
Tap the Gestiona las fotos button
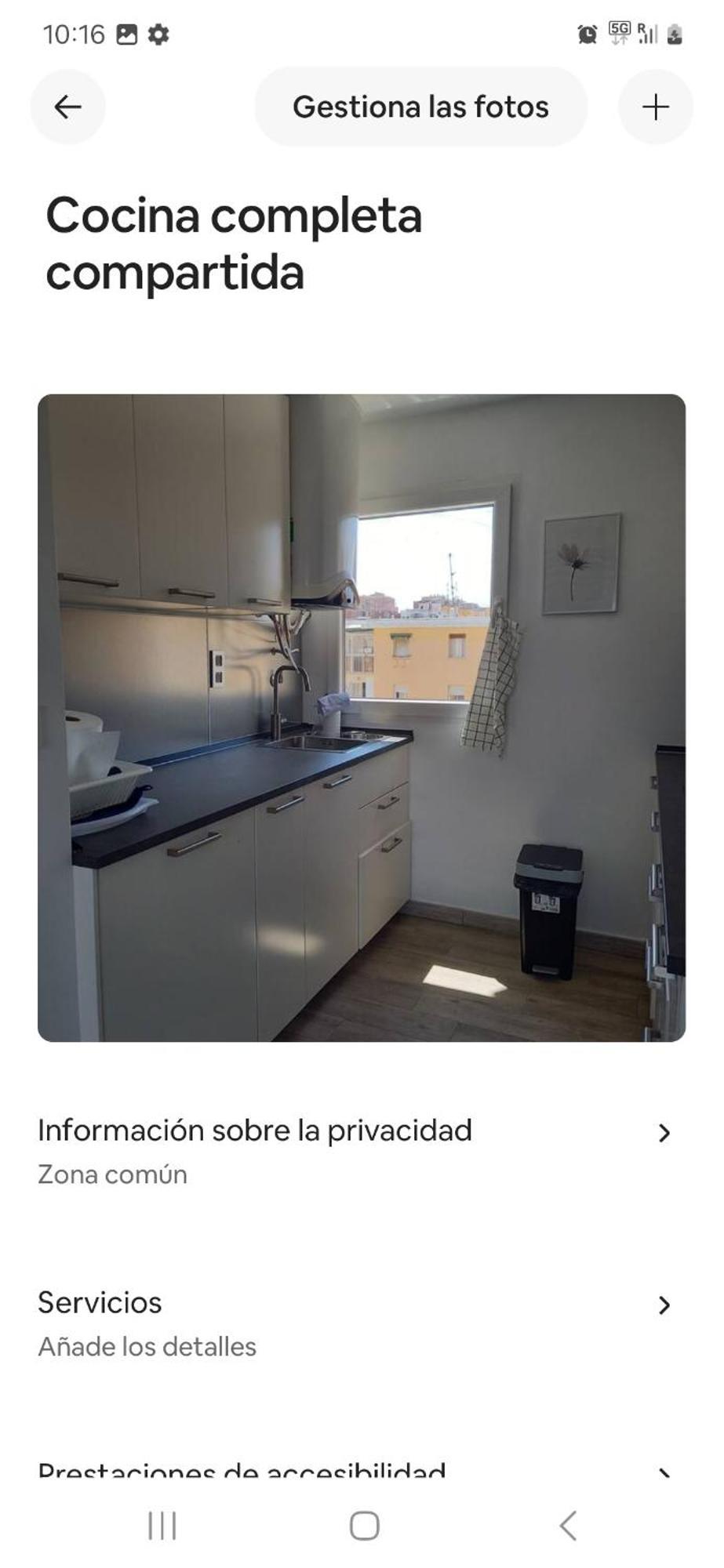[x=420, y=107]
